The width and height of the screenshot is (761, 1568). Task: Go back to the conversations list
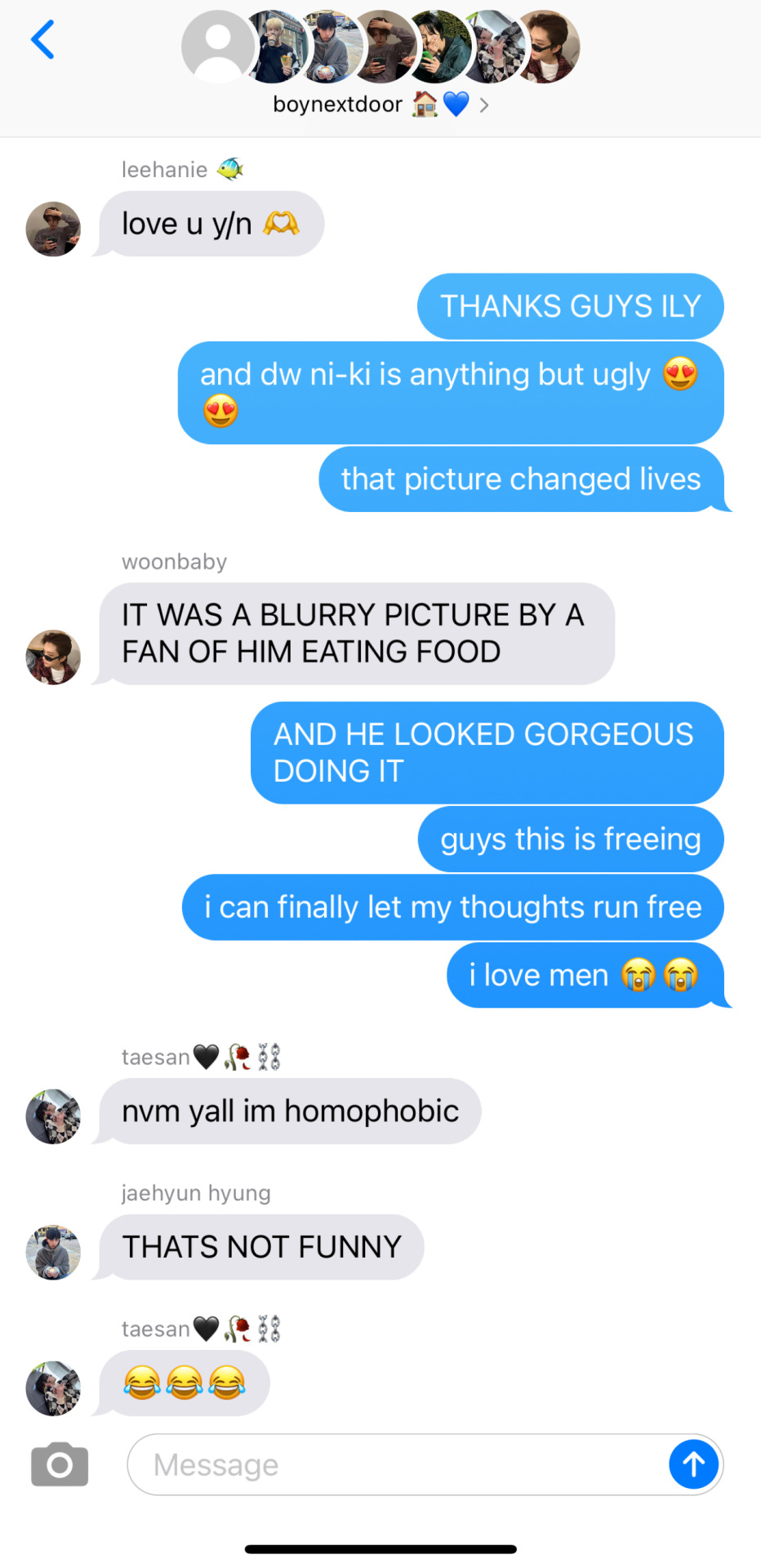click(x=42, y=39)
